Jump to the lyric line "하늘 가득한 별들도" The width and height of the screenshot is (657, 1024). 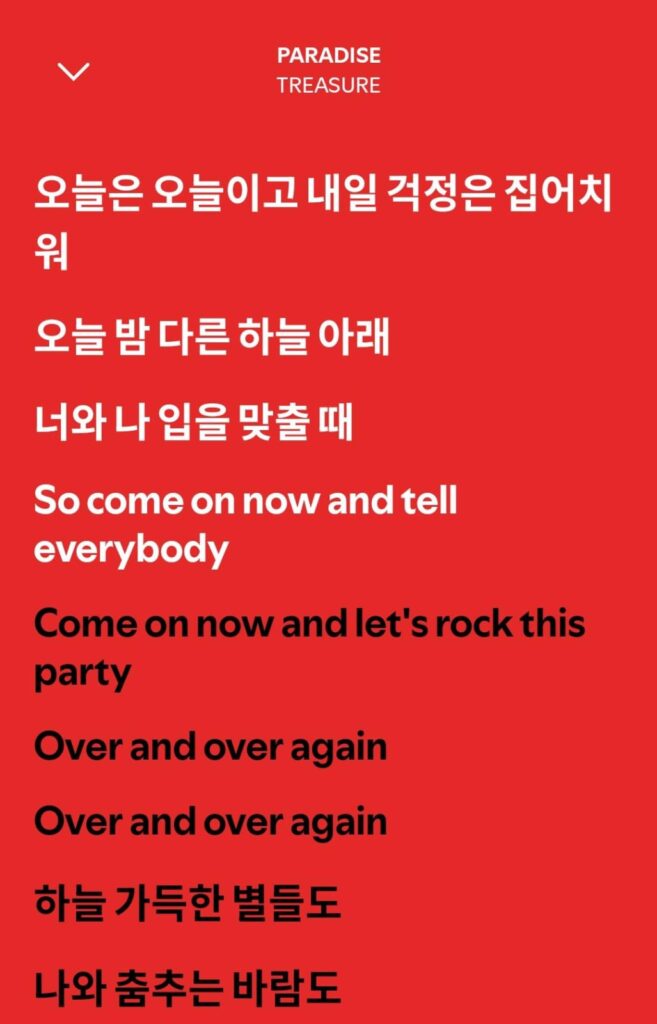click(187, 904)
